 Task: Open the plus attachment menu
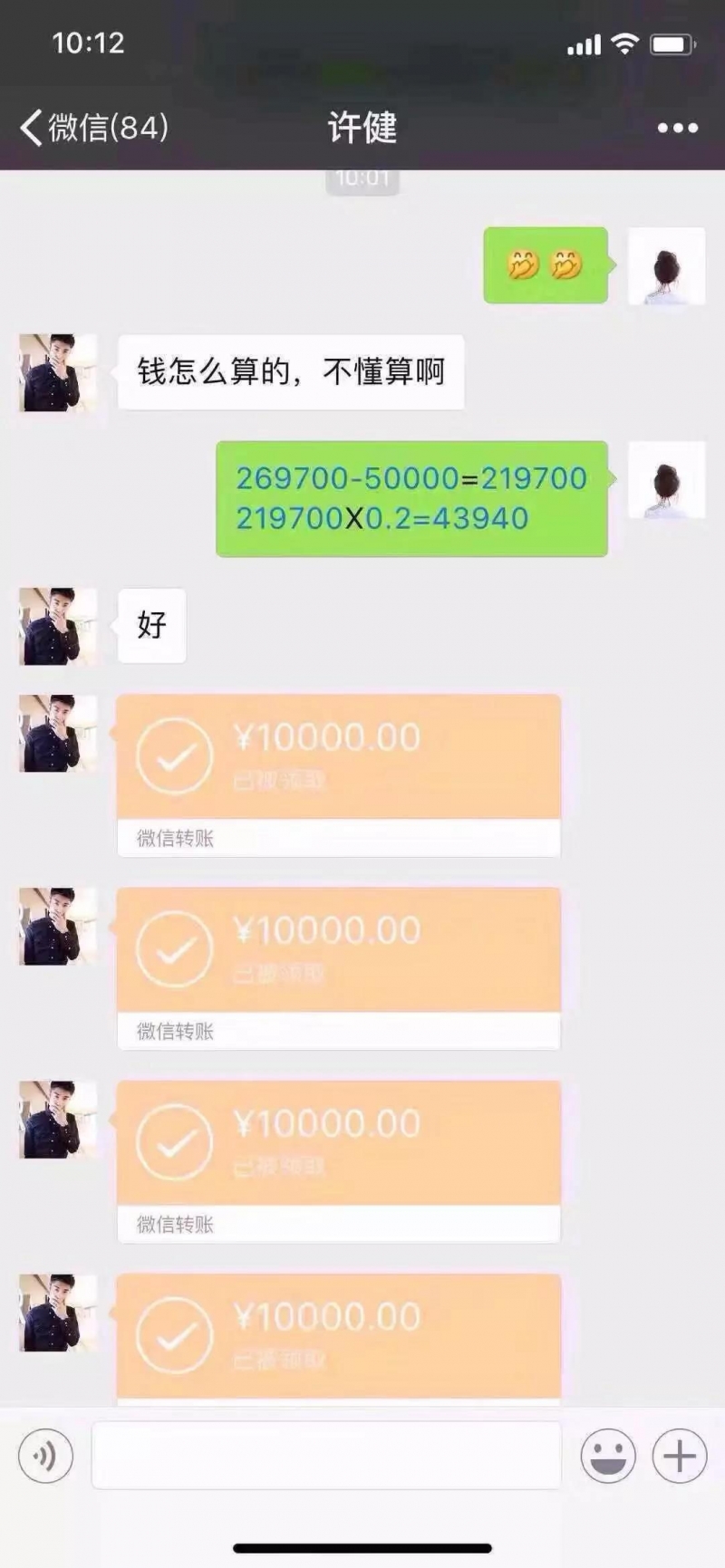(679, 1456)
